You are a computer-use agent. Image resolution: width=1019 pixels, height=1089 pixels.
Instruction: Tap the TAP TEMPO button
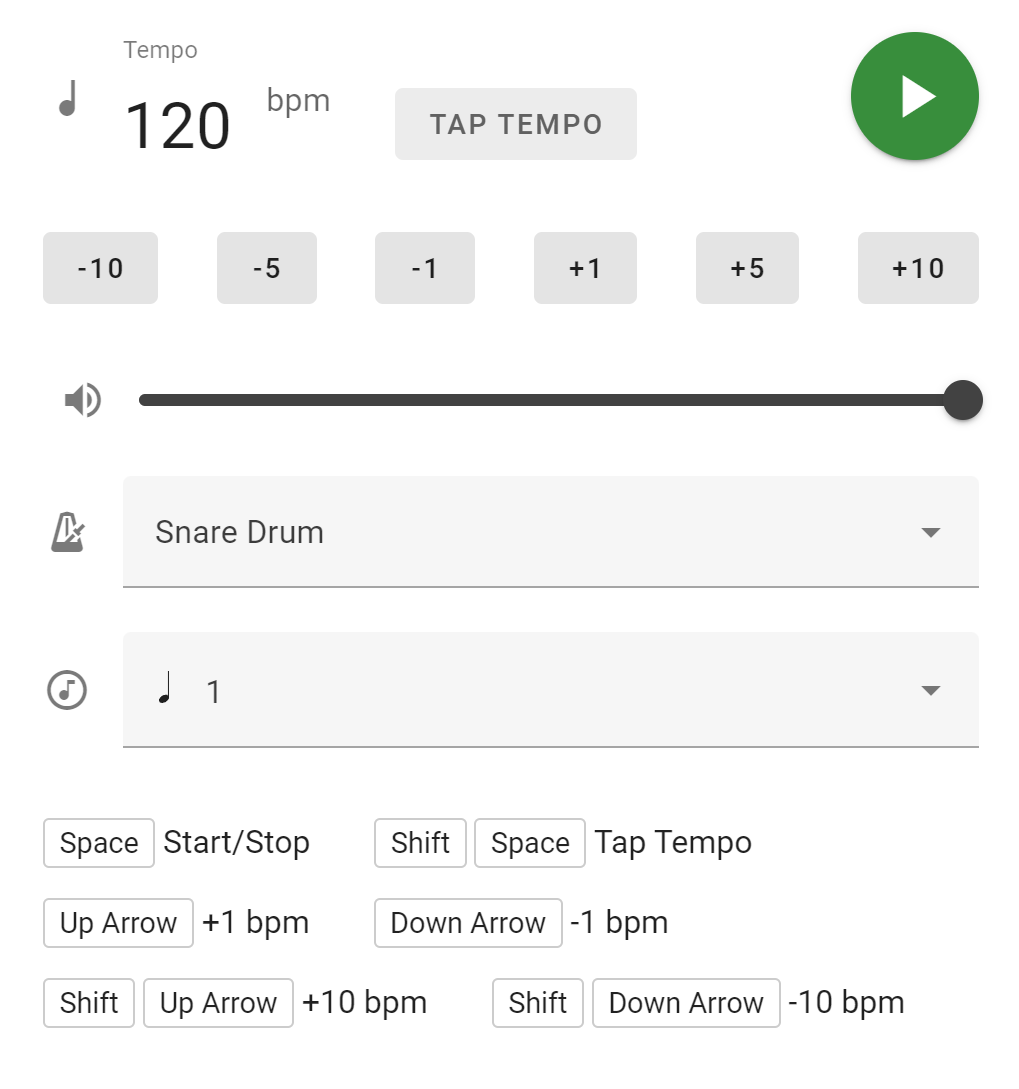515,124
